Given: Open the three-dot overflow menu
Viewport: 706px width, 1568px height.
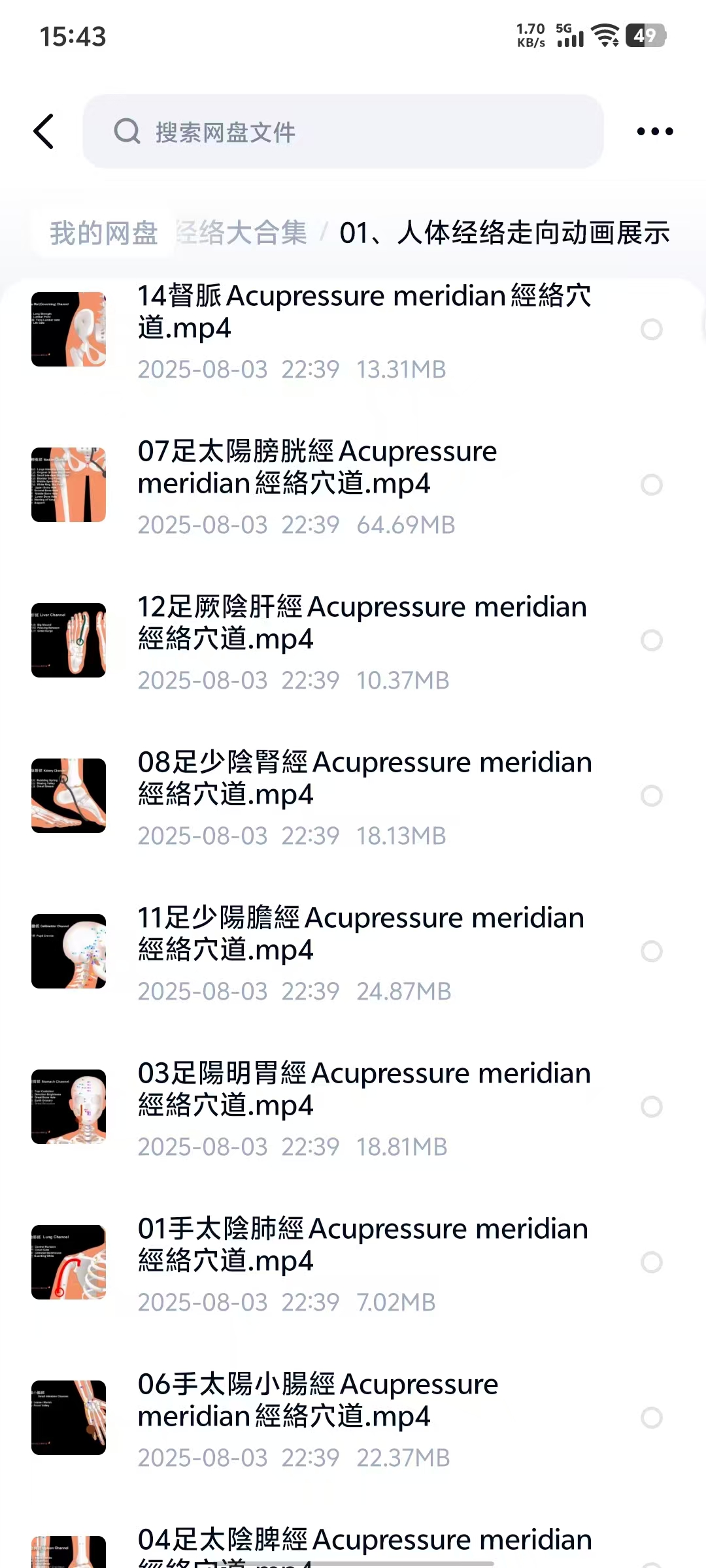Looking at the screenshot, I should (x=654, y=131).
